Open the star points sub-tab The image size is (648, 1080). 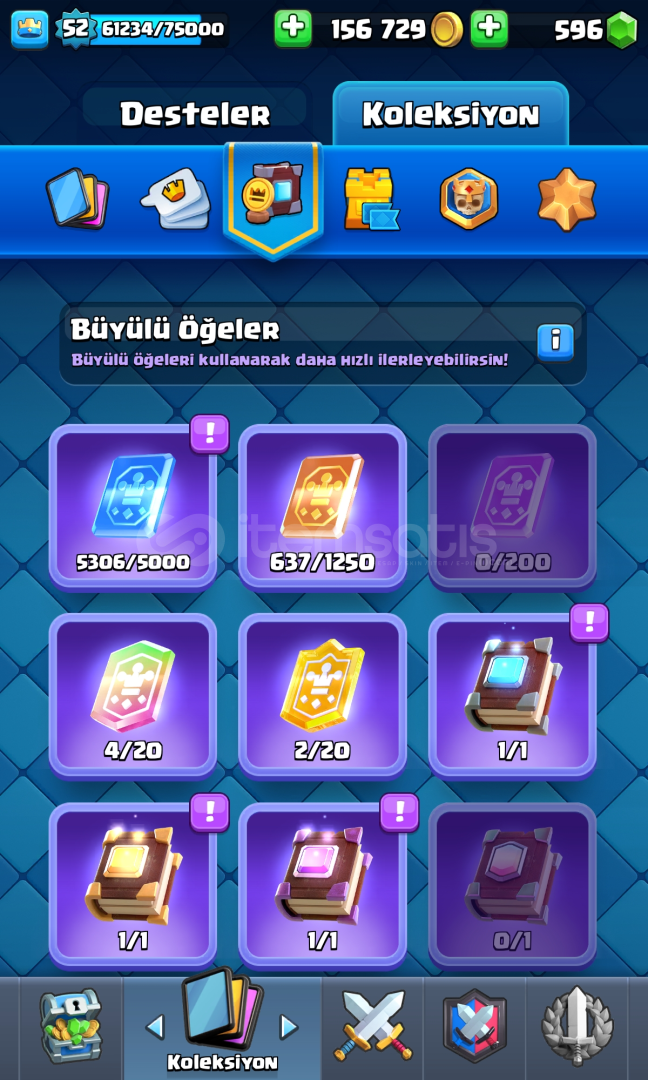[x=567, y=198]
